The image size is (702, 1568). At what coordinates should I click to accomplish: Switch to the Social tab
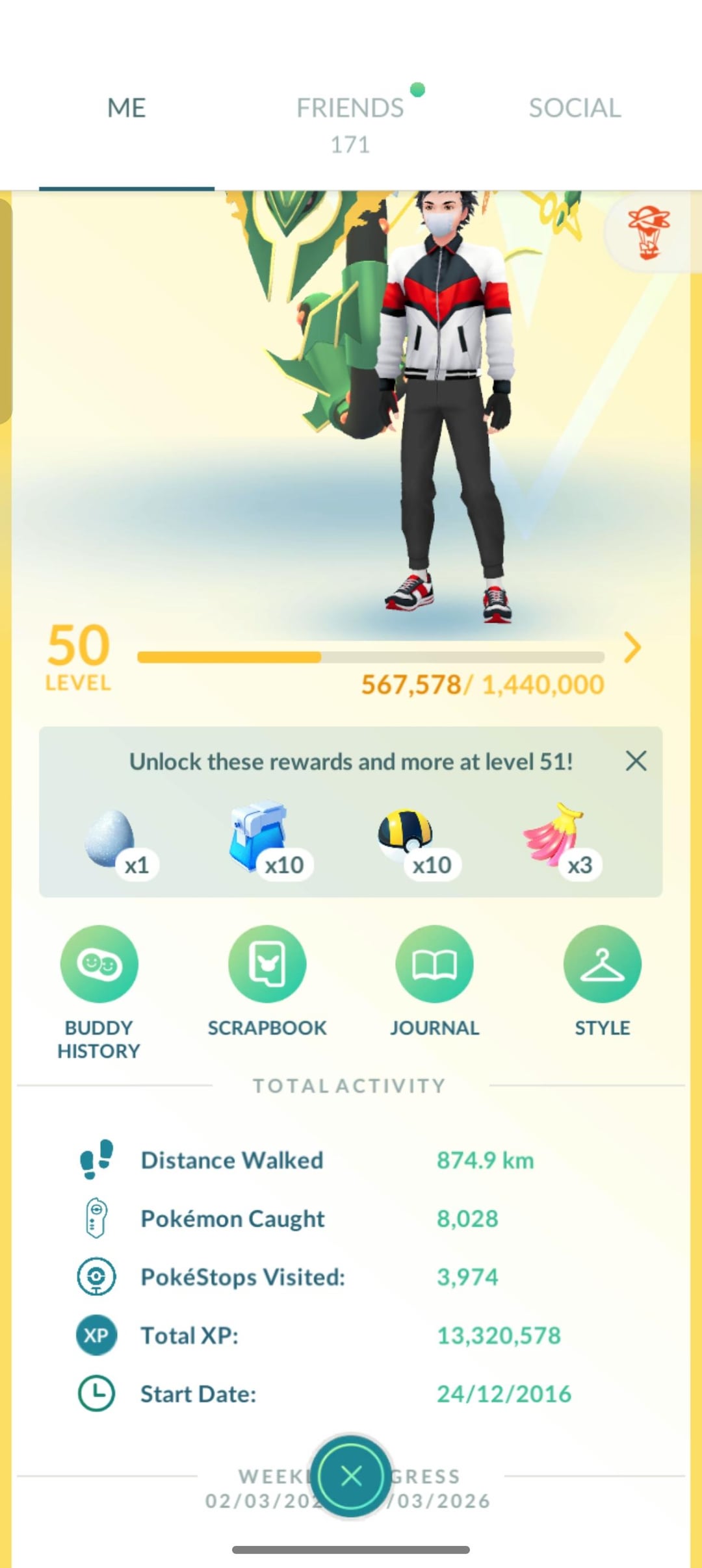pyautogui.click(x=575, y=108)
